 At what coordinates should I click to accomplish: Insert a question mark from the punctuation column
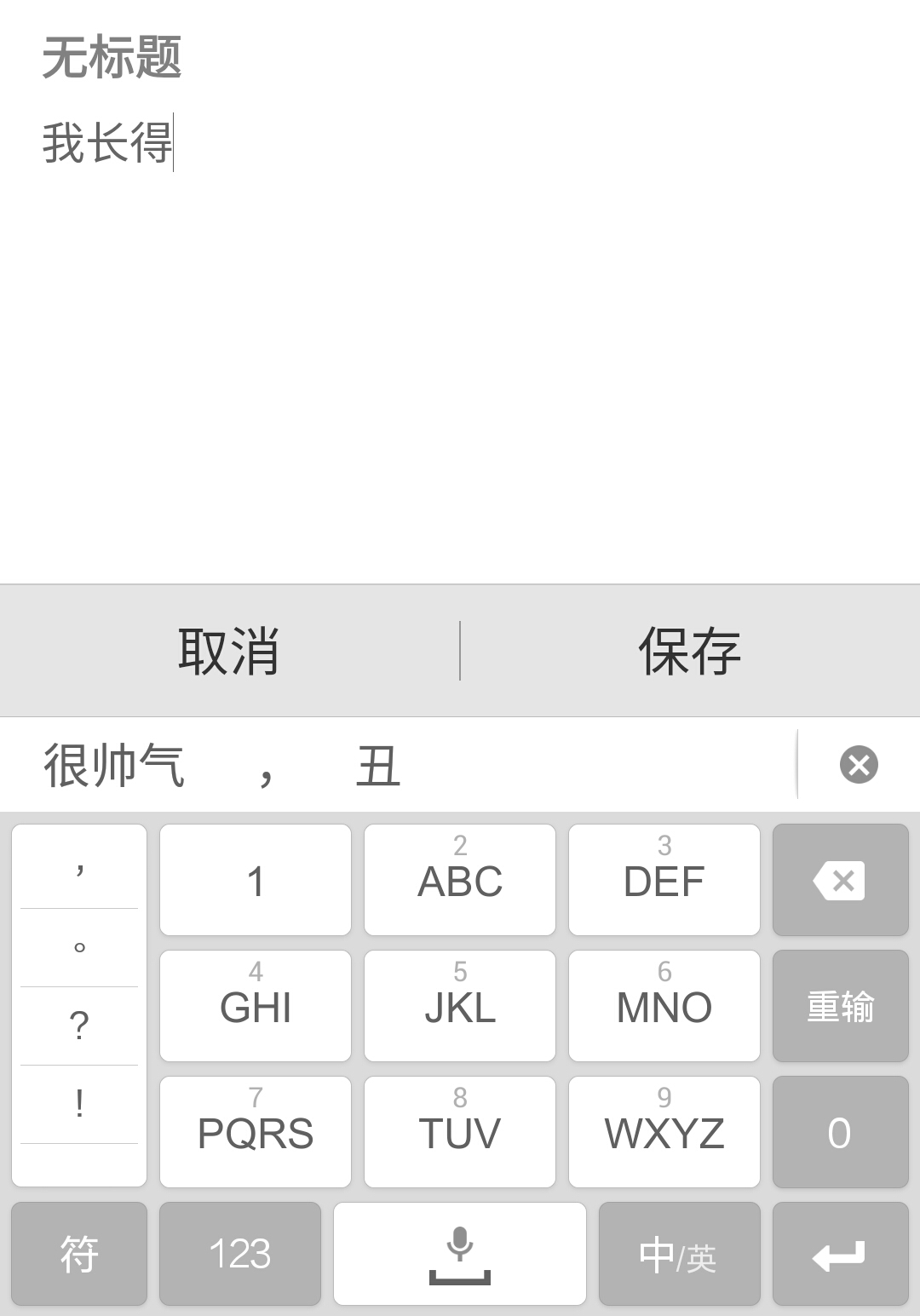79,1026
